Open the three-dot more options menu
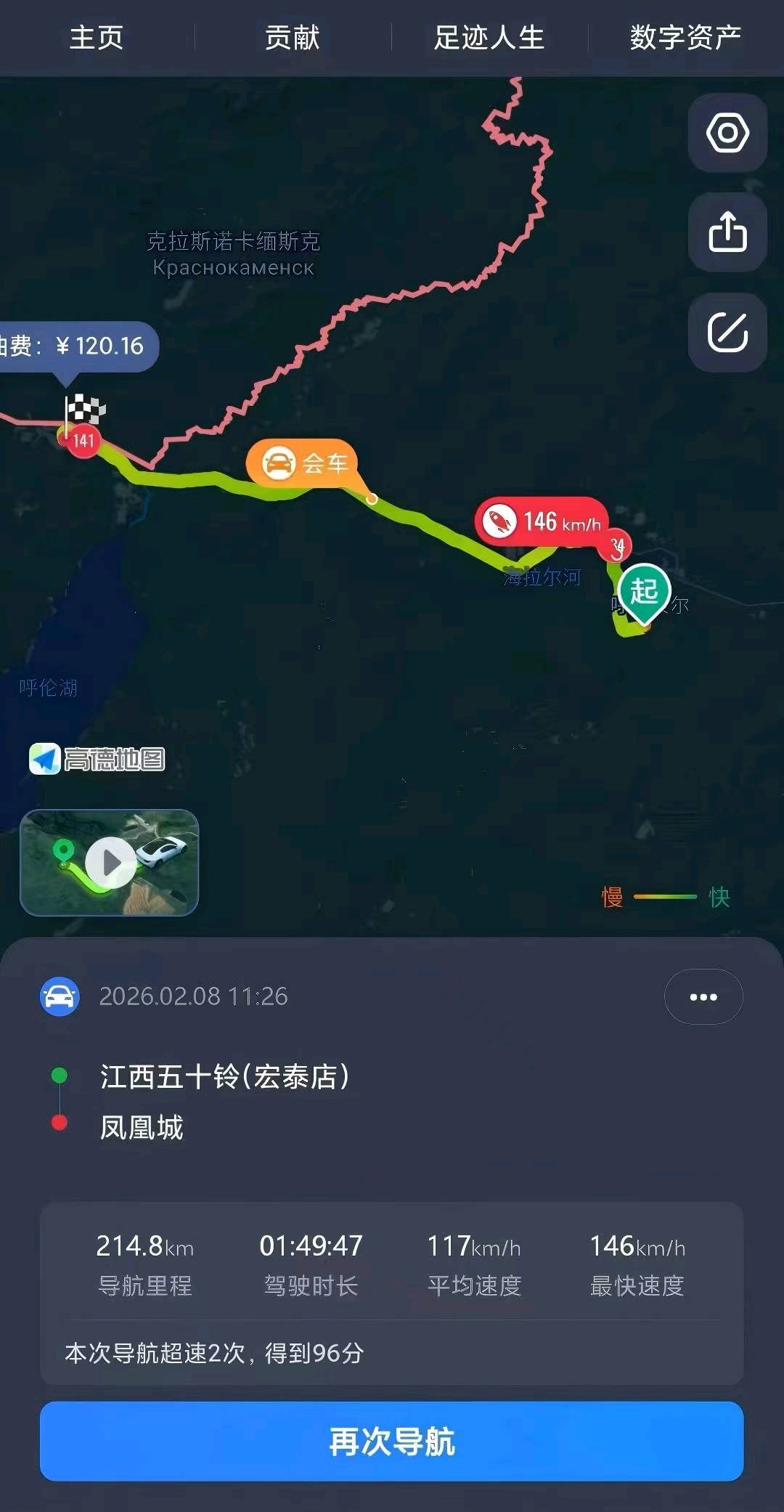Screen dimensions: 784x1512 coord(703,996)
